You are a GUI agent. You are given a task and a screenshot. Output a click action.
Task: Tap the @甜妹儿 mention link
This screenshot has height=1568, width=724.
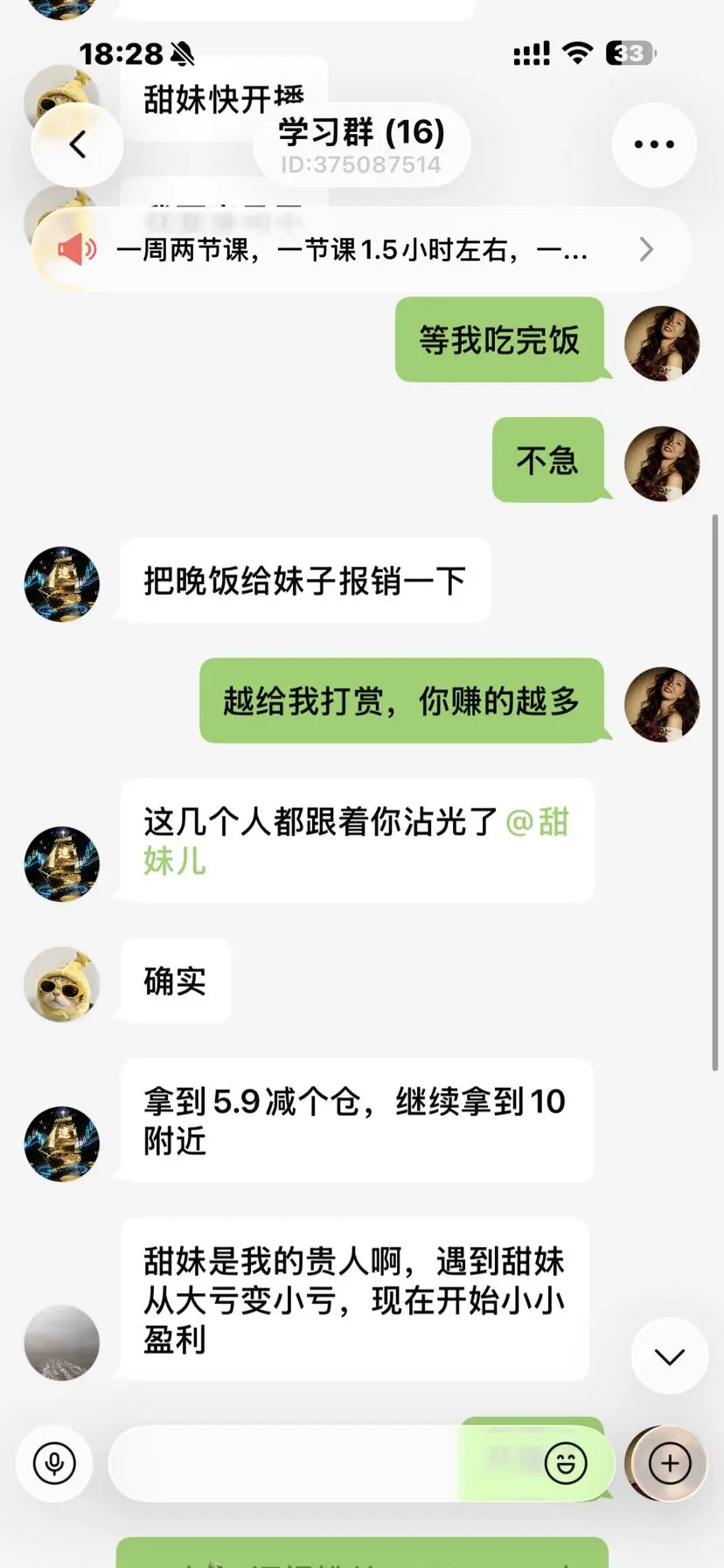coord(357,841)
